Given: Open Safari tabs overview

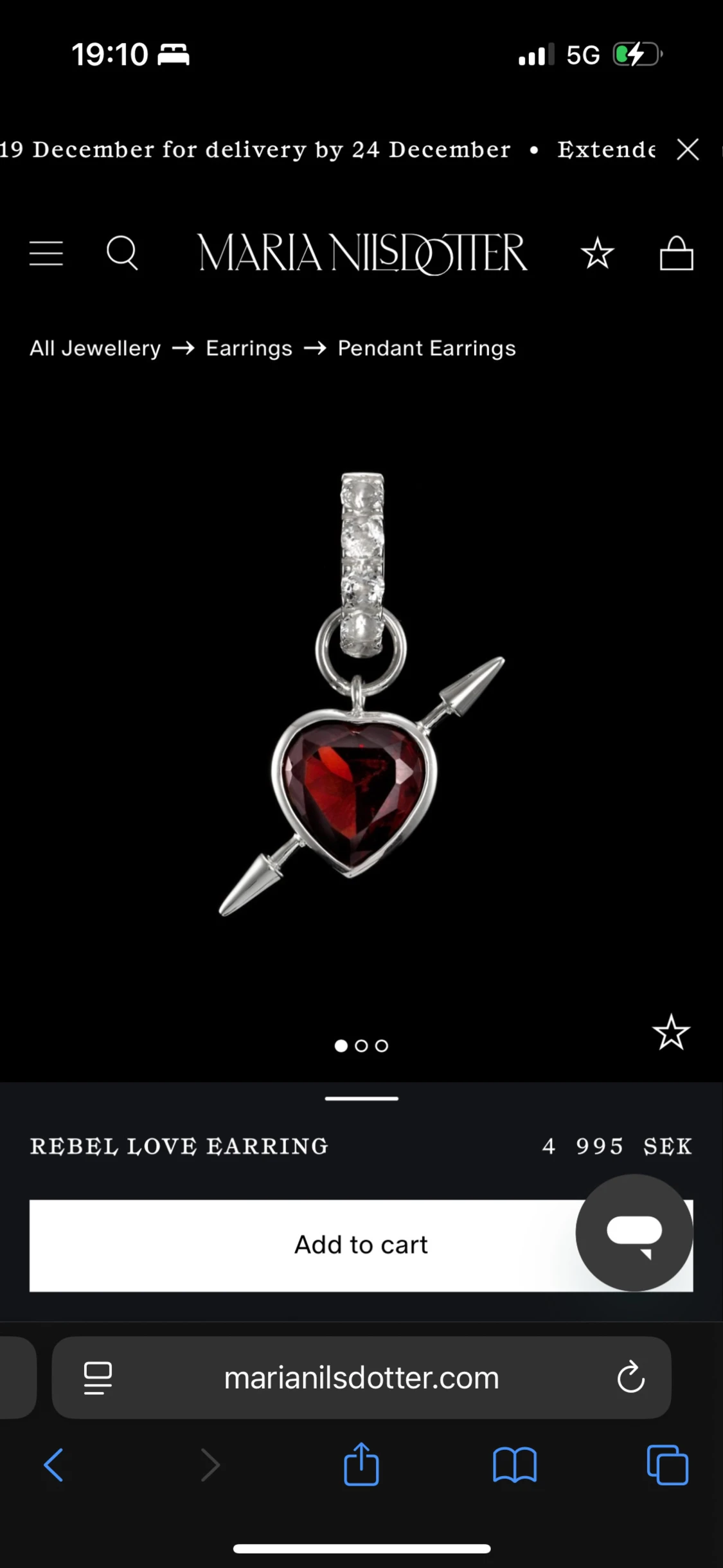Looking at the screenshot, I should pyautogui.click(x=667, y=1465).
